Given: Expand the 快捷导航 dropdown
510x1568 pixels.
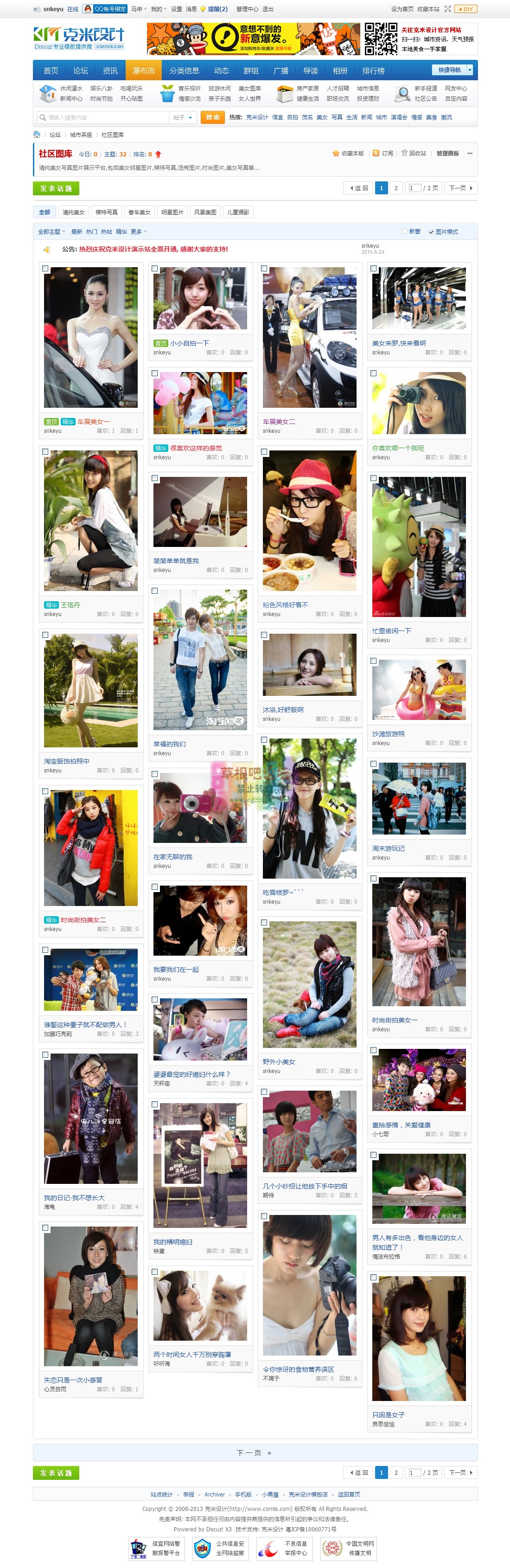Looking at the screenshot, I should [x=453, y=70].
